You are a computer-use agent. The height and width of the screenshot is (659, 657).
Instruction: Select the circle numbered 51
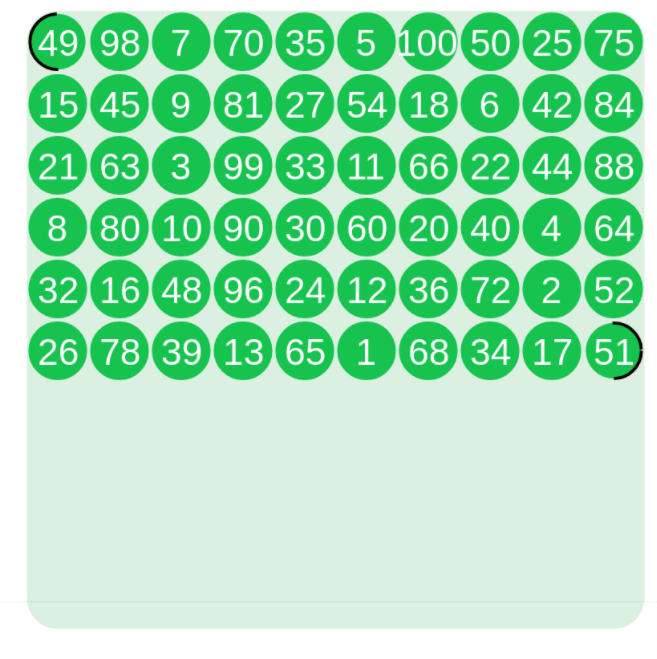pyautogui.click(x=613, y=352)
